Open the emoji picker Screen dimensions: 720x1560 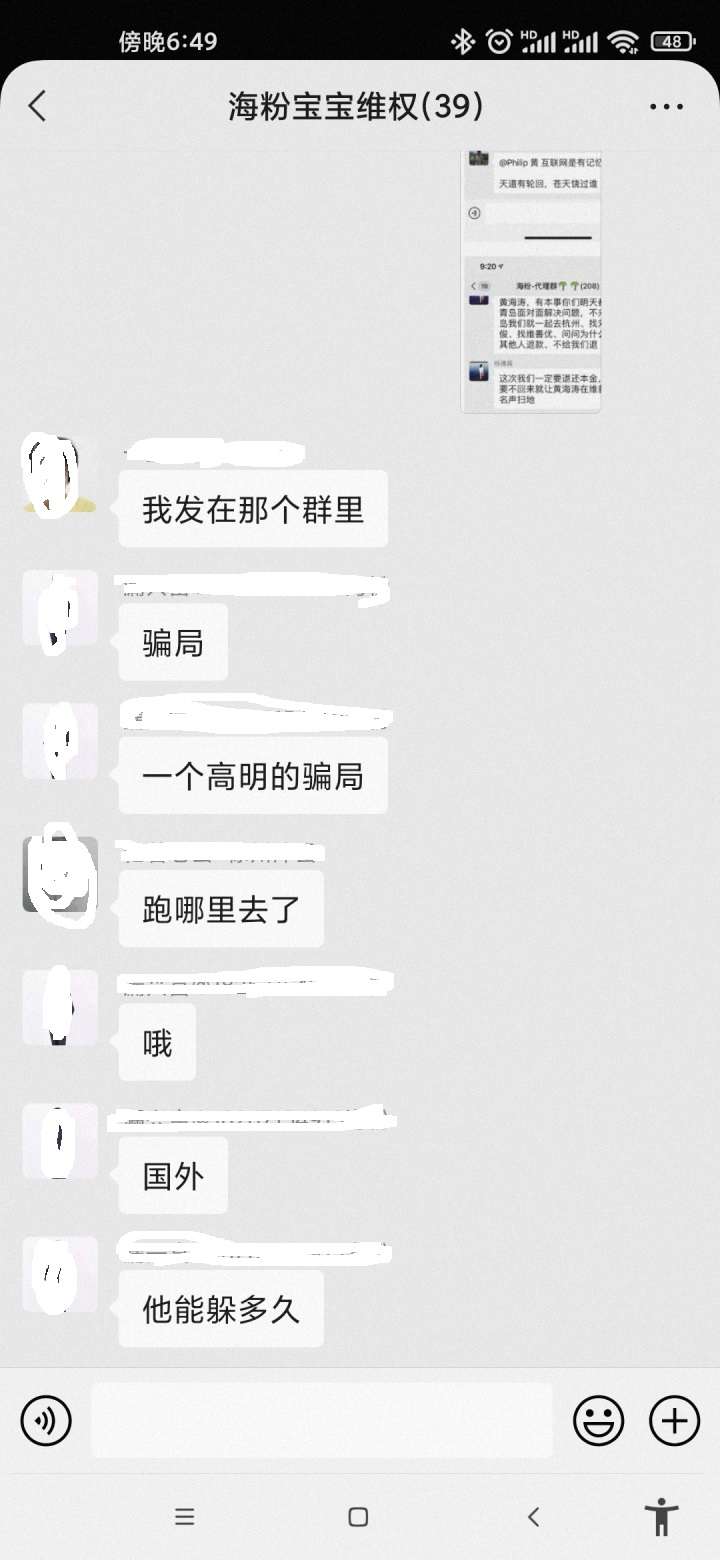tap(598, 1420)
